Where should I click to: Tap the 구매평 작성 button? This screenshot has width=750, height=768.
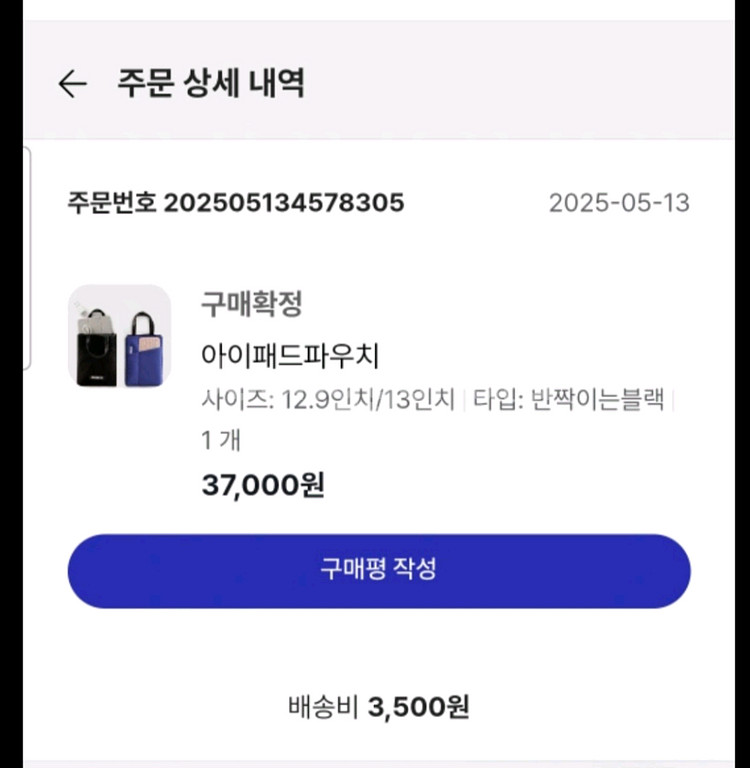point(378,570)
